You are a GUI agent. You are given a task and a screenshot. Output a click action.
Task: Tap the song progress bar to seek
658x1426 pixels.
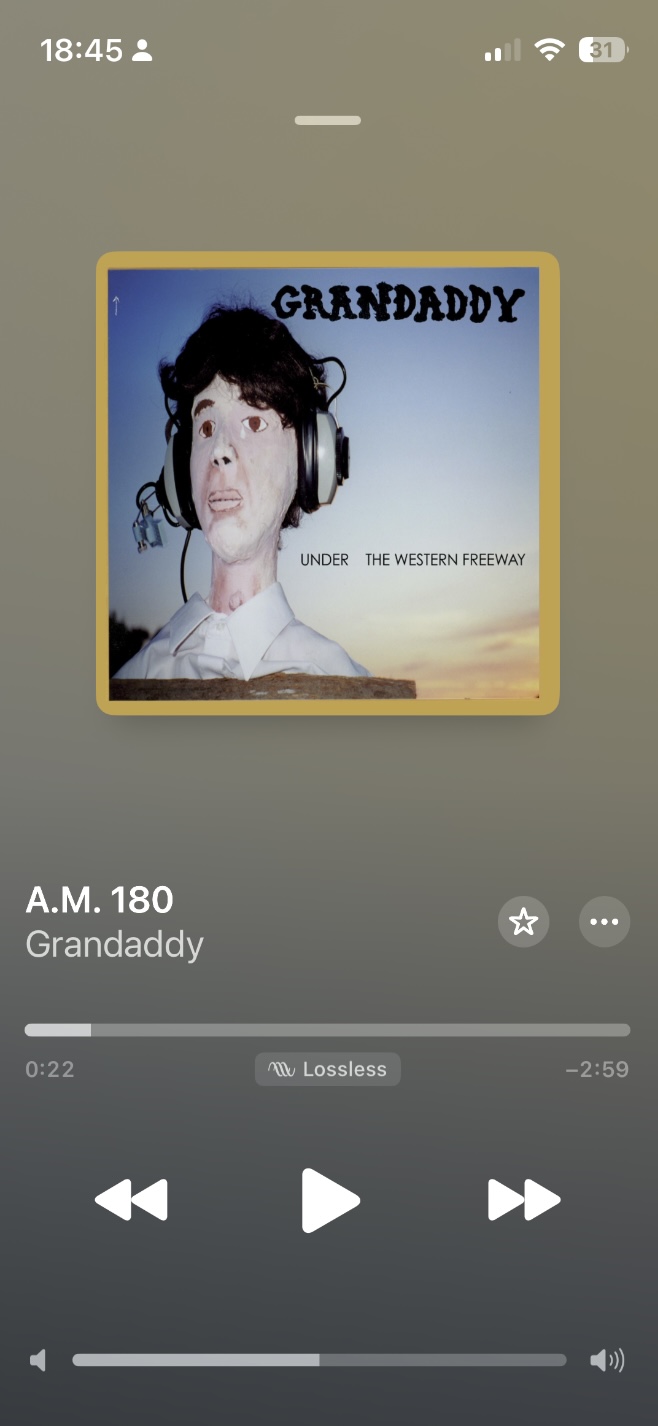328,1030
